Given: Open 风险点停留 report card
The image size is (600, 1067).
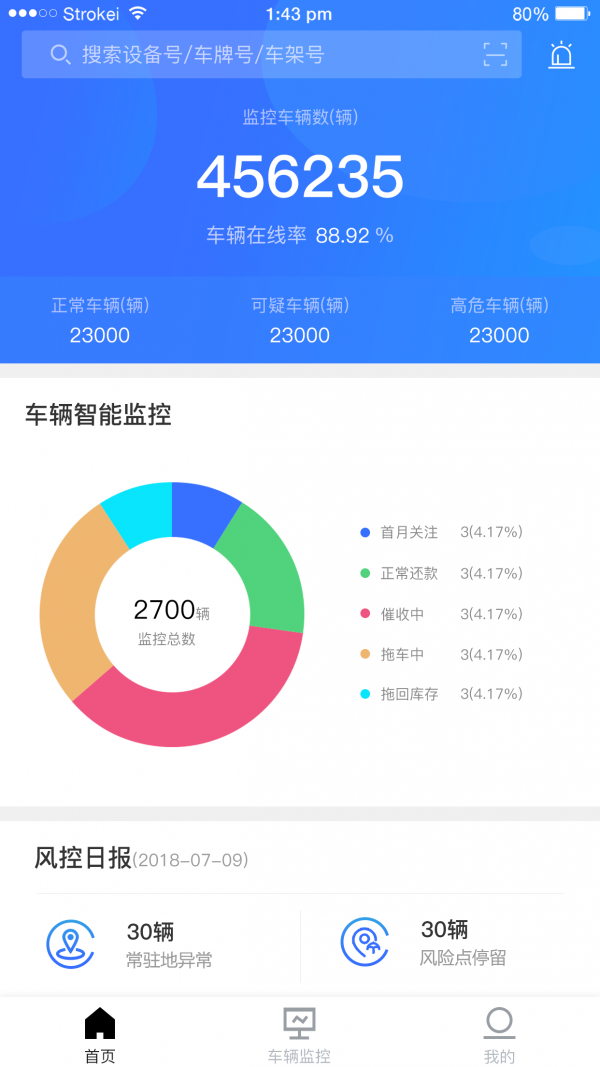Looking at the screenshot, I should (x=432, y=945).
